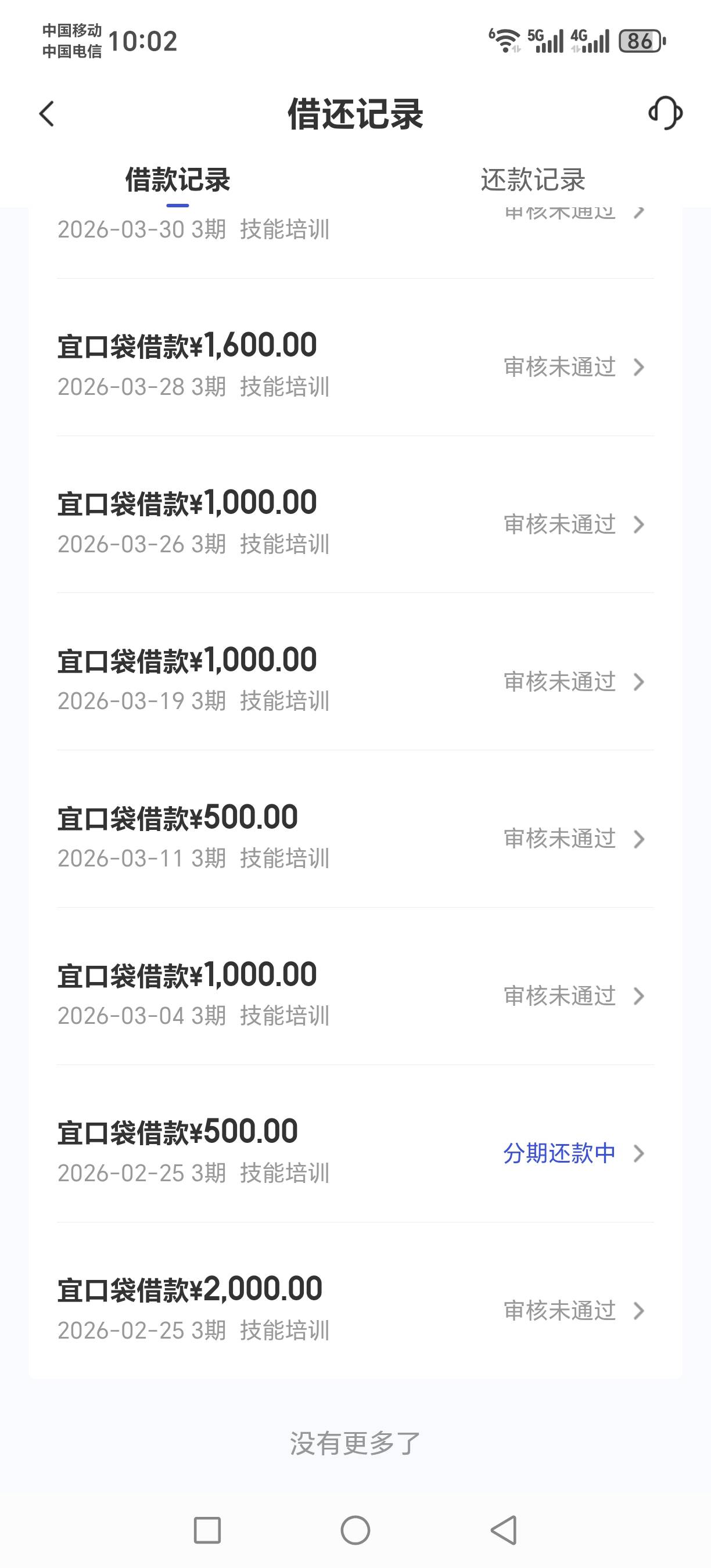Open the ¥1,000.00 loan dated 2026-03-19
711x1568 pixels.
tap(355, 671)
